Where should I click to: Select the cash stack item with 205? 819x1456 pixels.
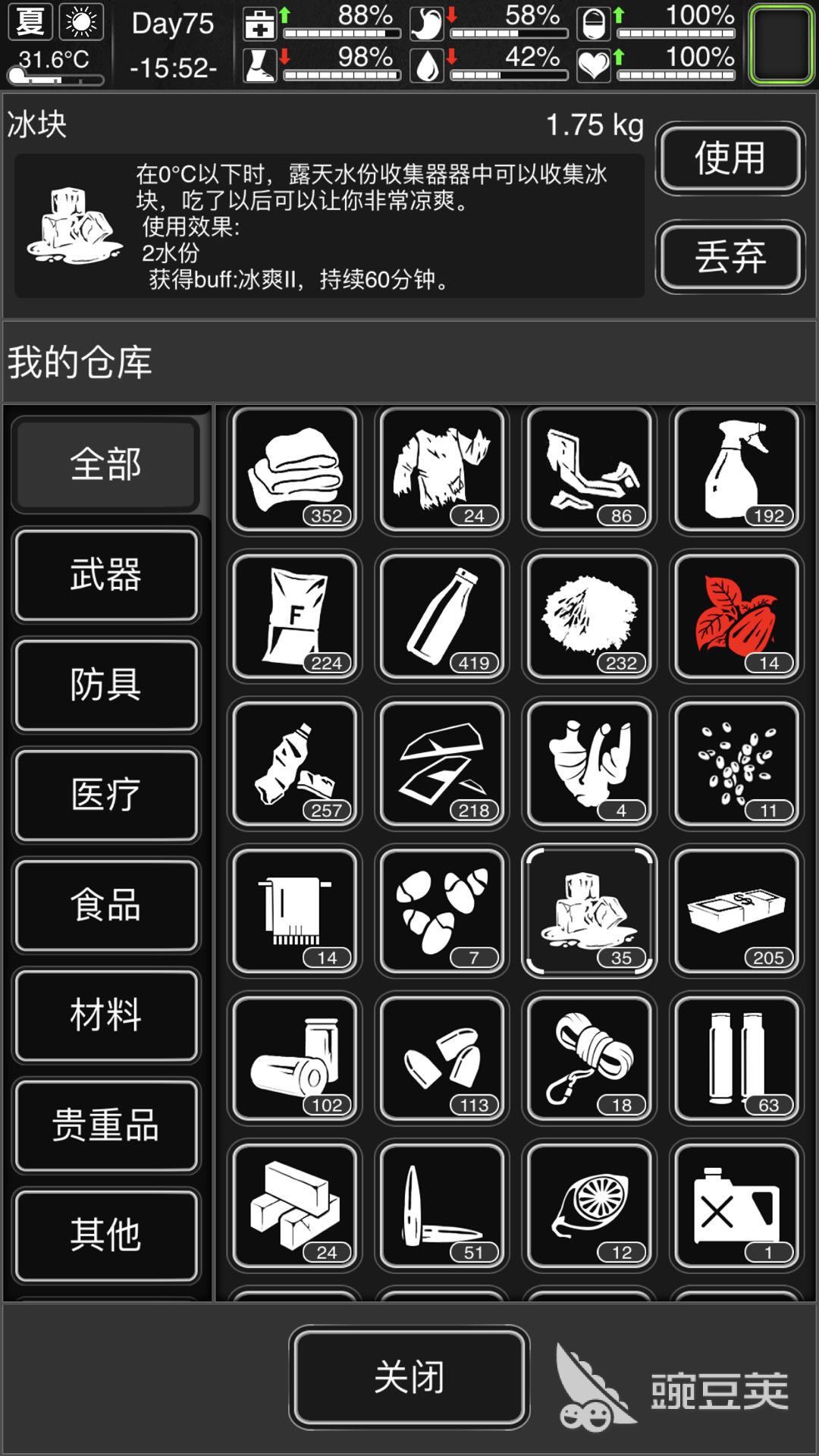point(736,912)
